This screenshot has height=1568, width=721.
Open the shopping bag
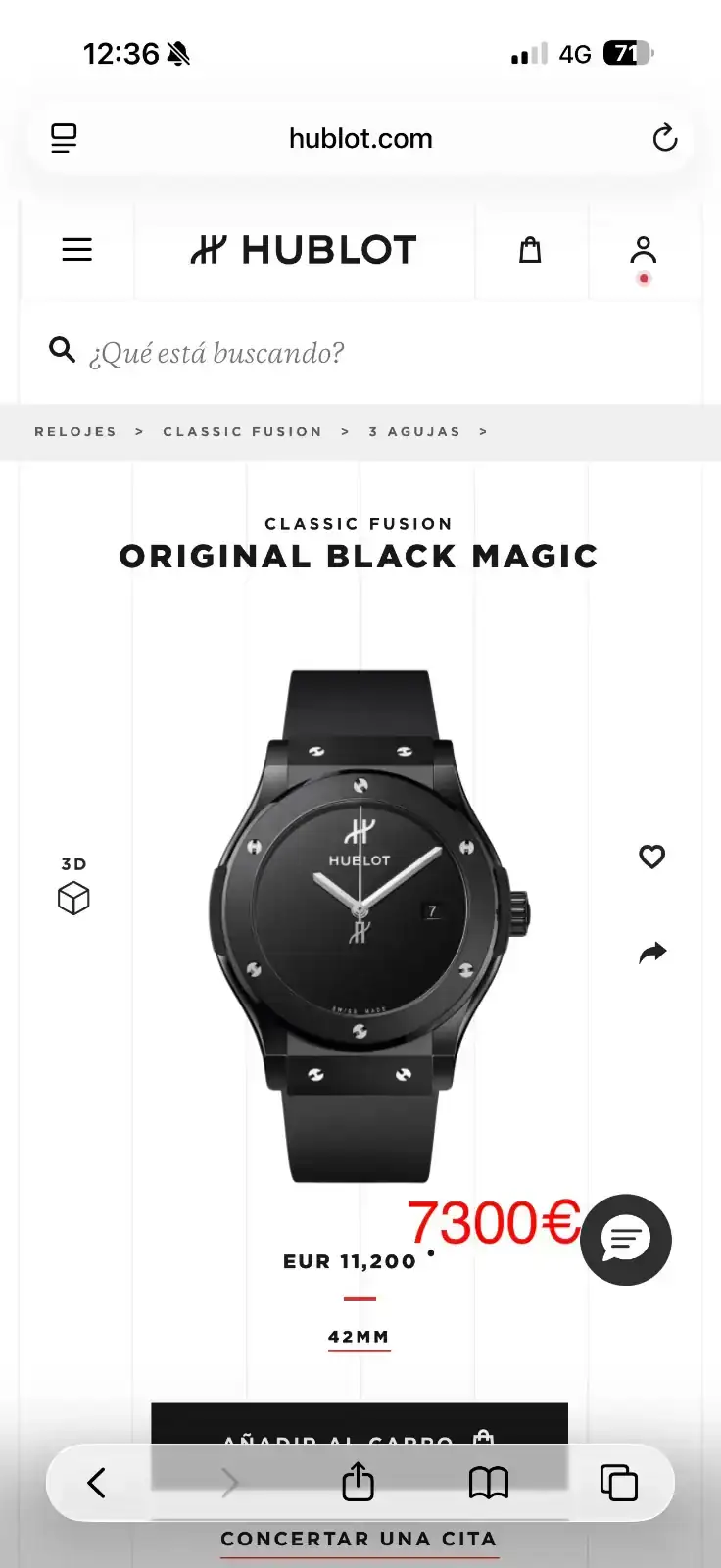point(530,250)
